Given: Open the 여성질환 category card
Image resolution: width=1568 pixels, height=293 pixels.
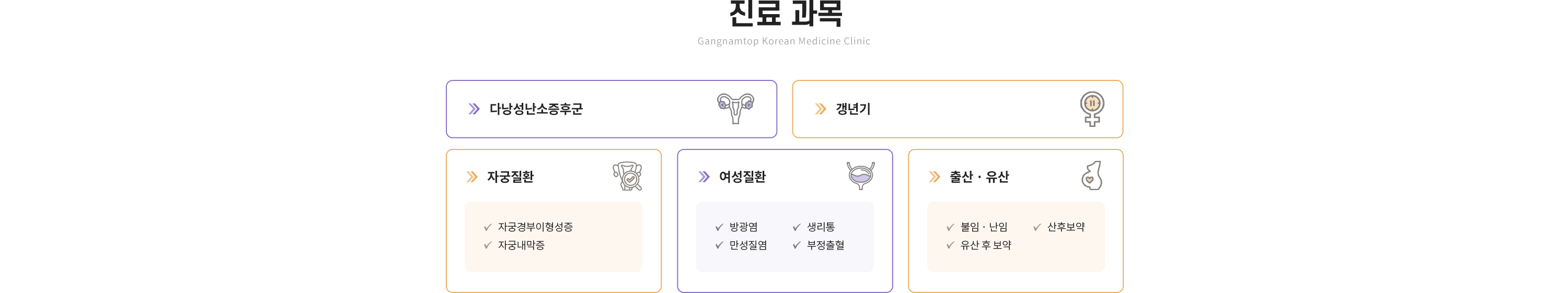Looking at the screenshot, I should (x=741, y=177).
